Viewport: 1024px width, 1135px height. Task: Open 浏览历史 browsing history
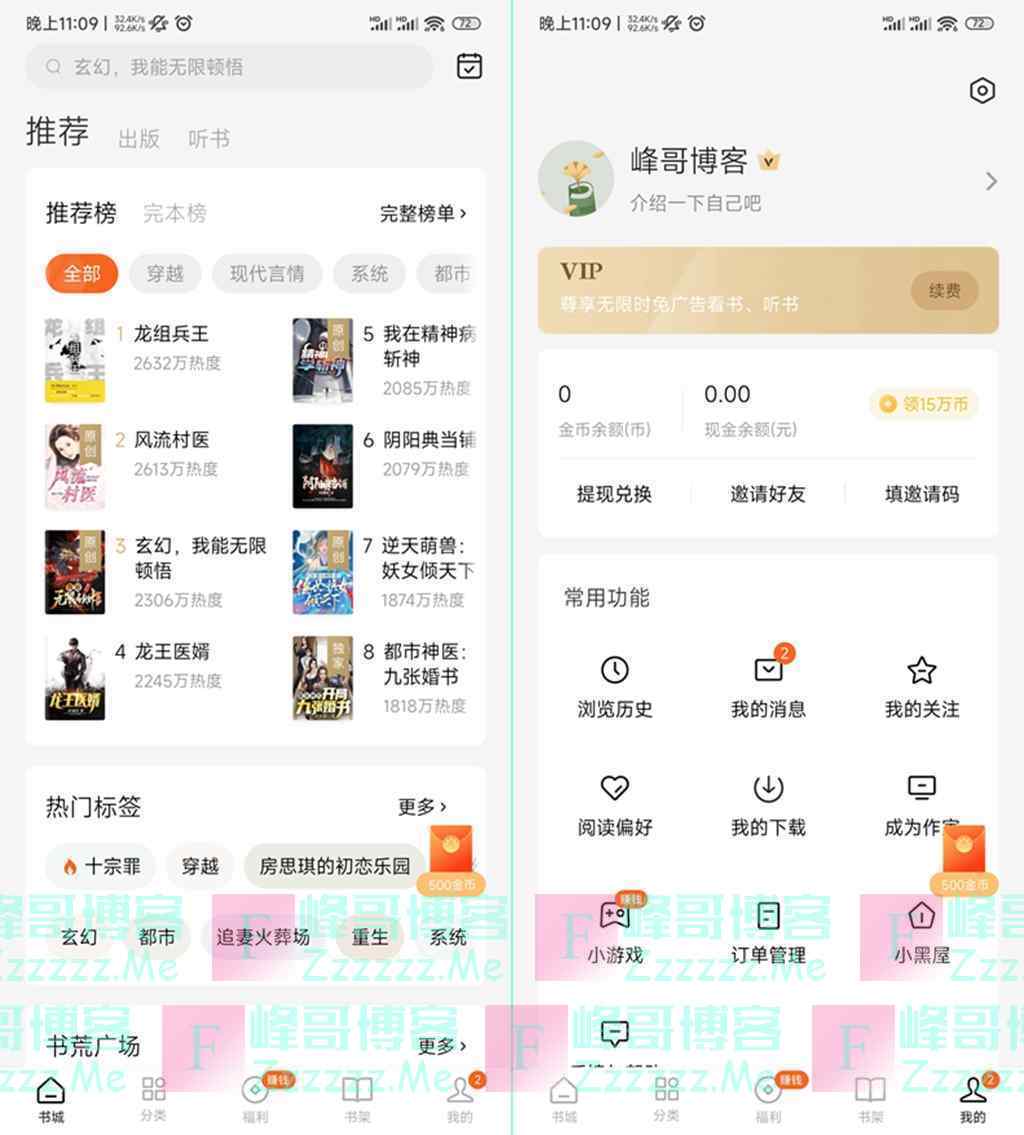[x=614, y=687]
